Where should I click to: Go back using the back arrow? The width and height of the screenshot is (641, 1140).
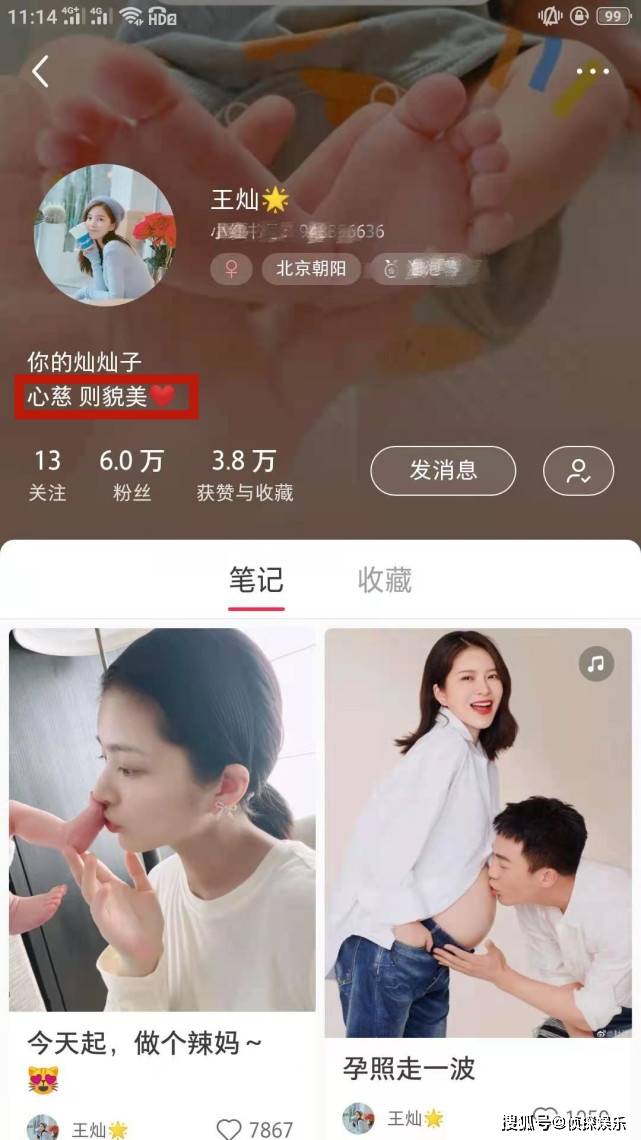coord(40,72)
